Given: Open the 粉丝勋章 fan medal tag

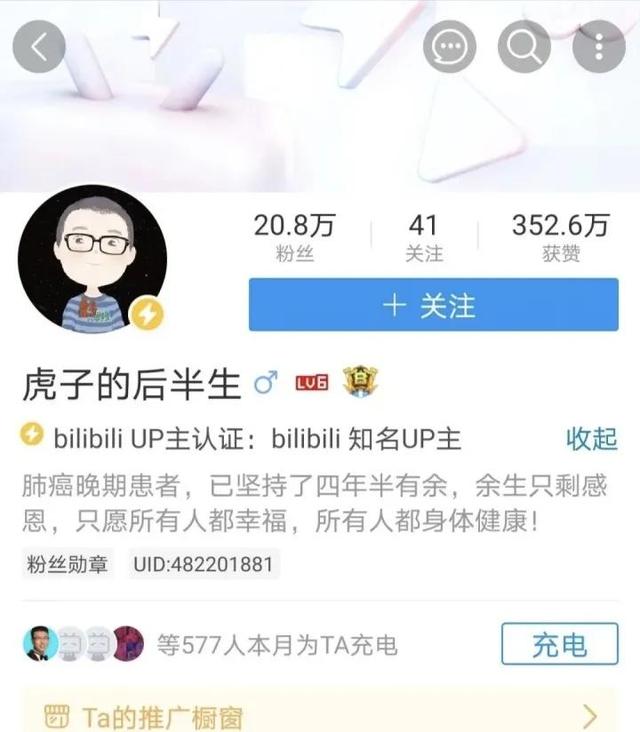Looking at the screenshot, I should (68, 563).
